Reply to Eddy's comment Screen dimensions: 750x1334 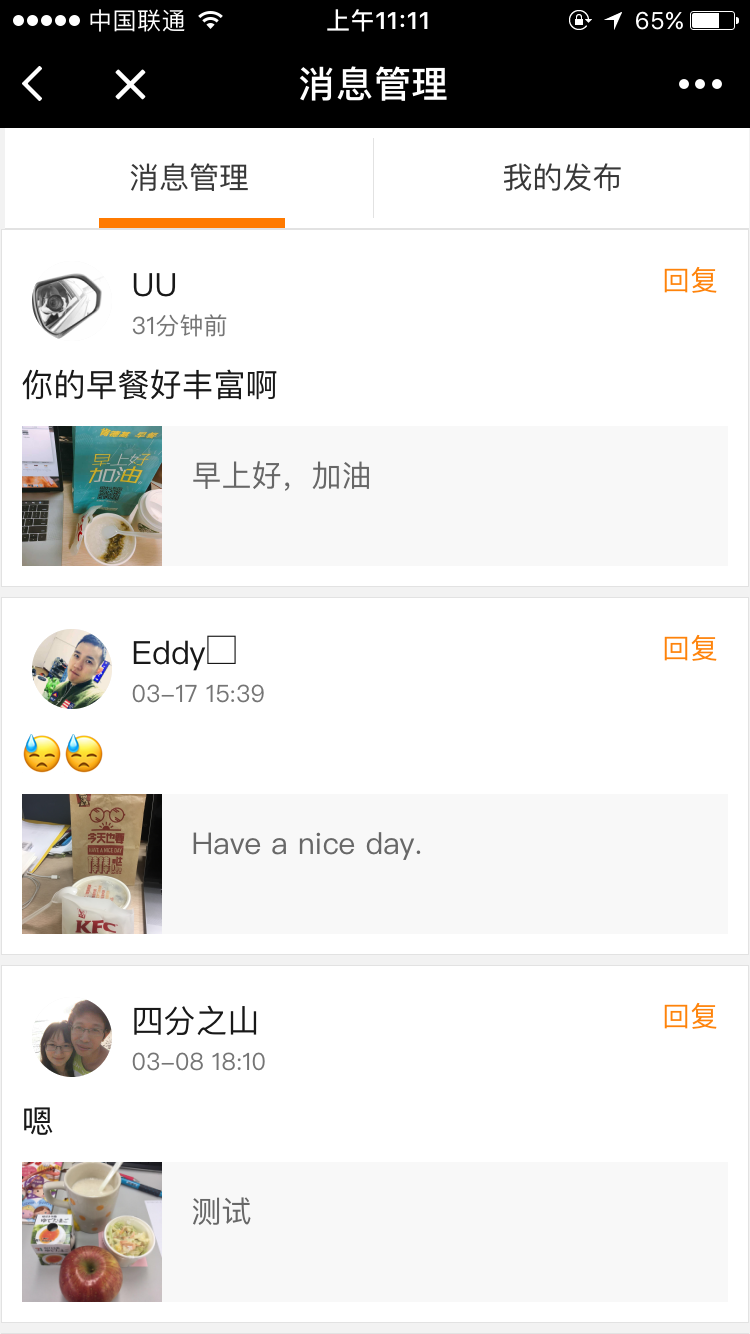coord(690,649)
